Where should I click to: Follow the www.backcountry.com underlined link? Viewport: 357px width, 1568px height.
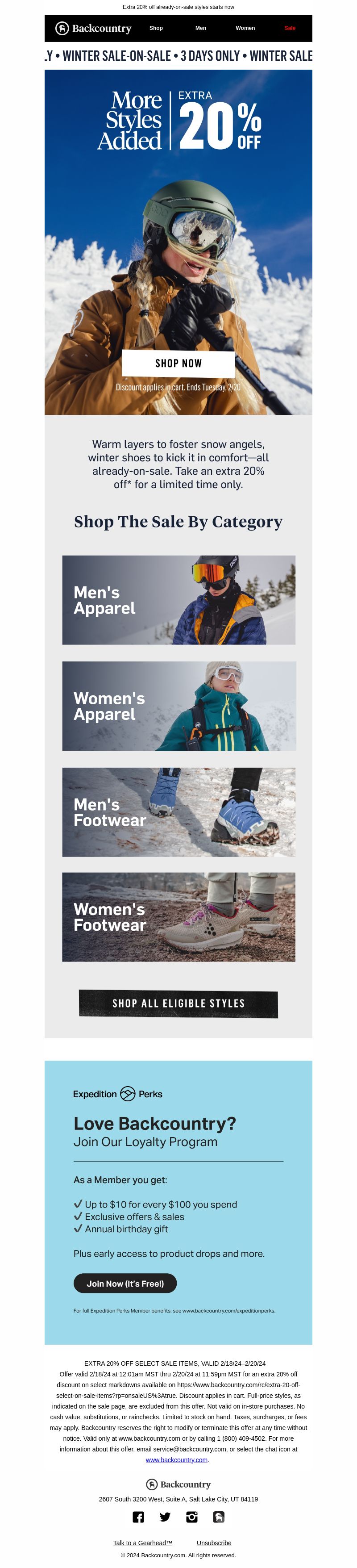(x=177, y=1459)
